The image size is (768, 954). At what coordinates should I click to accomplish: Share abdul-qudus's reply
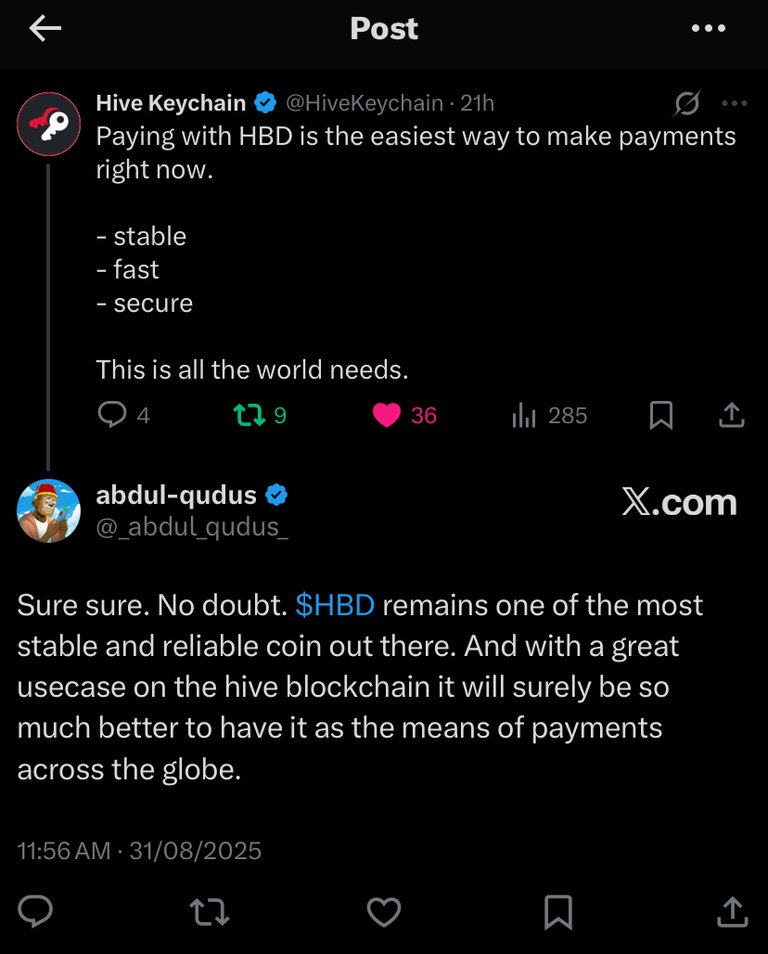point(731,911)
